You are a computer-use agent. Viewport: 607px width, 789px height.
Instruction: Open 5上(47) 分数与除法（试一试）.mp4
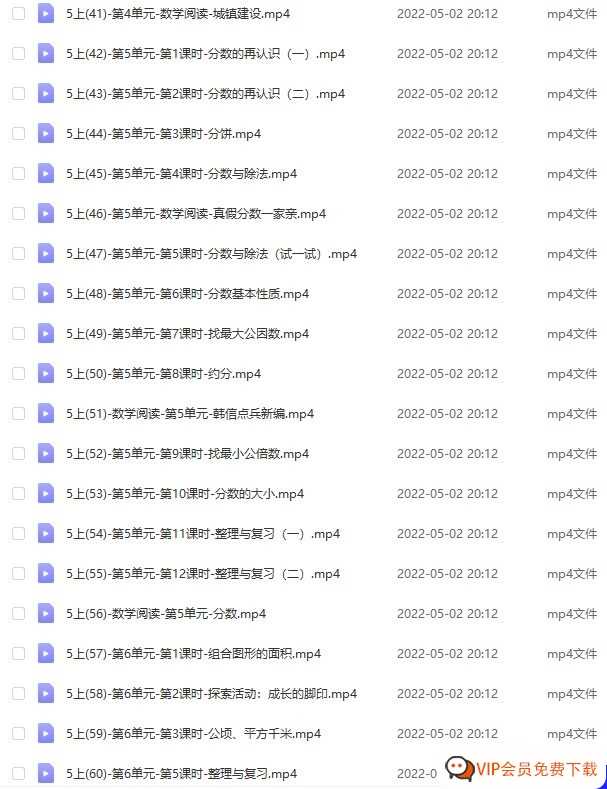211,254
